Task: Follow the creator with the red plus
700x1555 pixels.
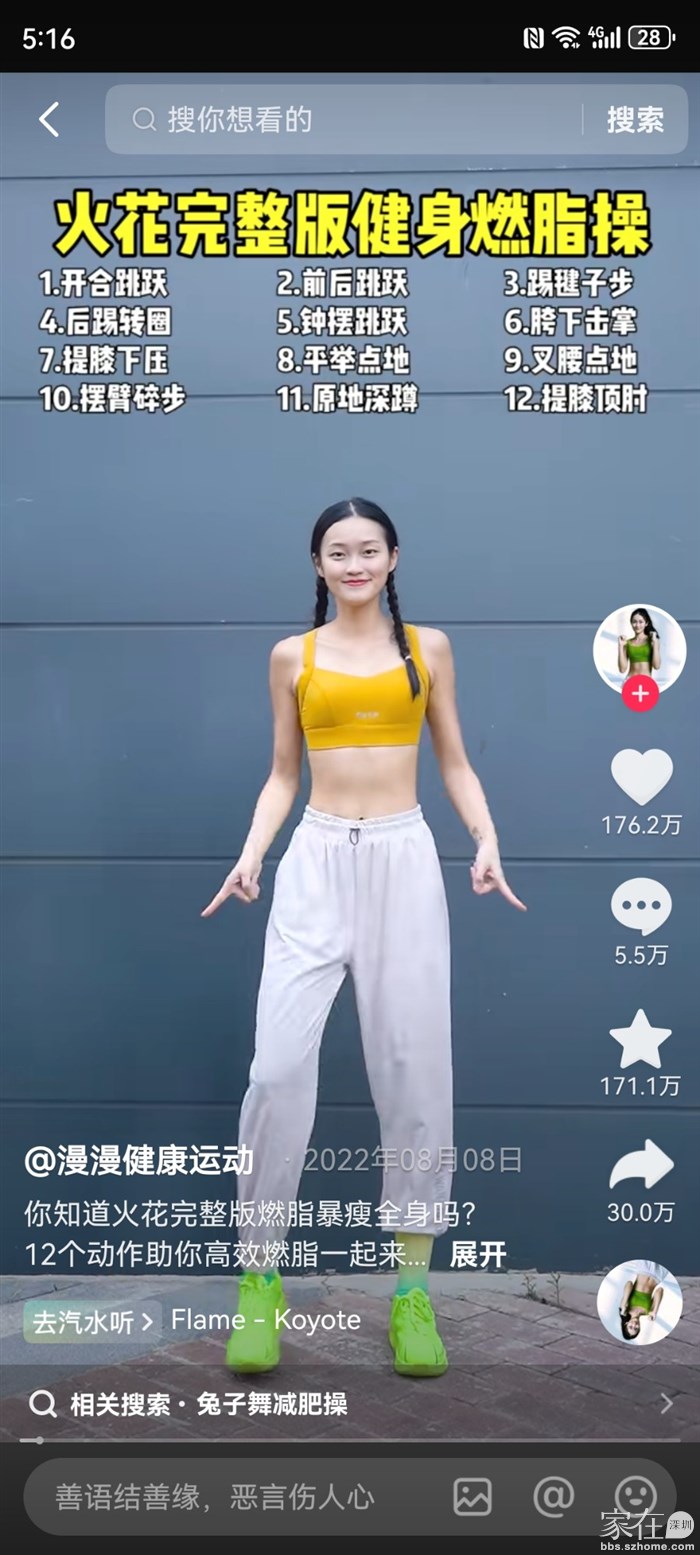Action: 640,693
